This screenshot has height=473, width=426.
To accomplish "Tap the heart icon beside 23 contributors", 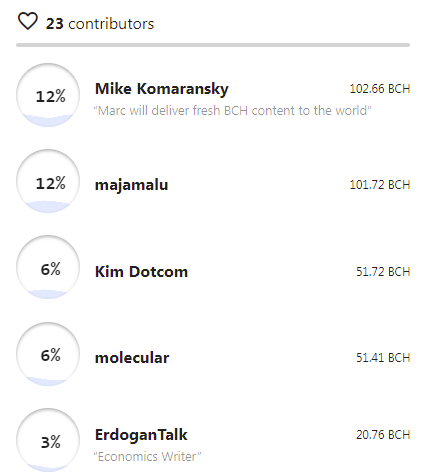I will point(28,21).
